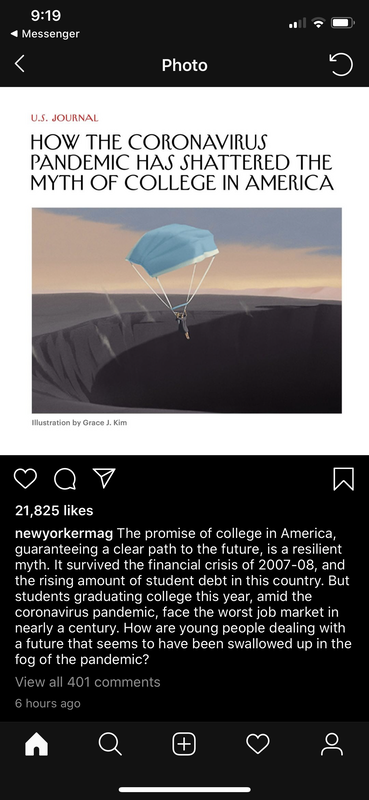The height and width of the screenshot is (800, 369).
Task: Return to Messenger via status bar link
Action: (45, 34)
